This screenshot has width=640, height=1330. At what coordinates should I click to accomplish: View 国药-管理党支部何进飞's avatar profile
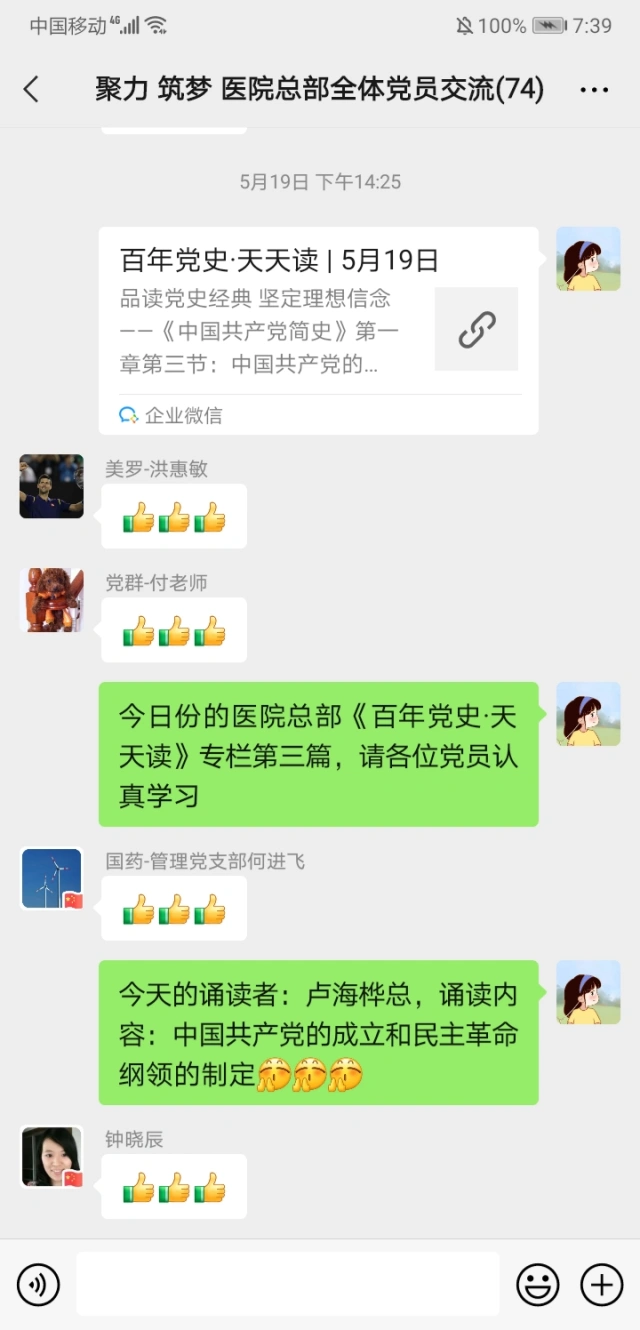tap(52, 878)
